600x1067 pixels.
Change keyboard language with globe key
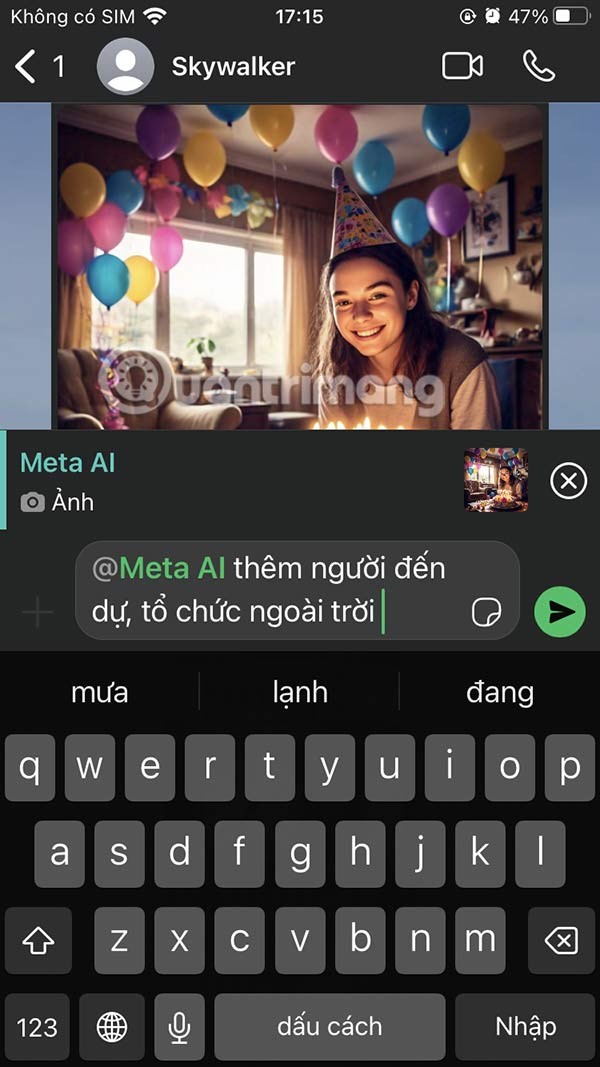click(111, 1027)
